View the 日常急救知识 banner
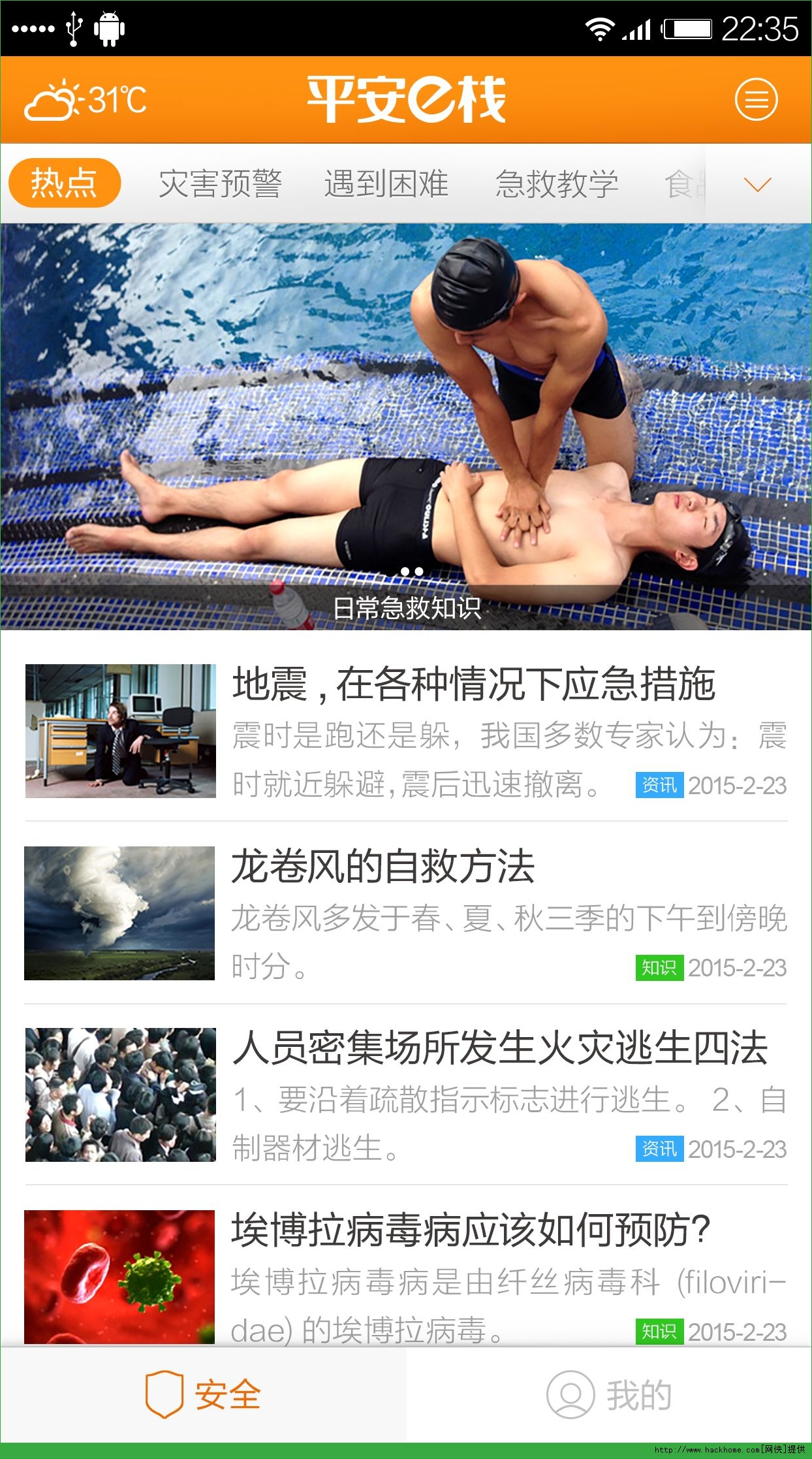The image size is (812, 1459). click(x=406, y=426)
